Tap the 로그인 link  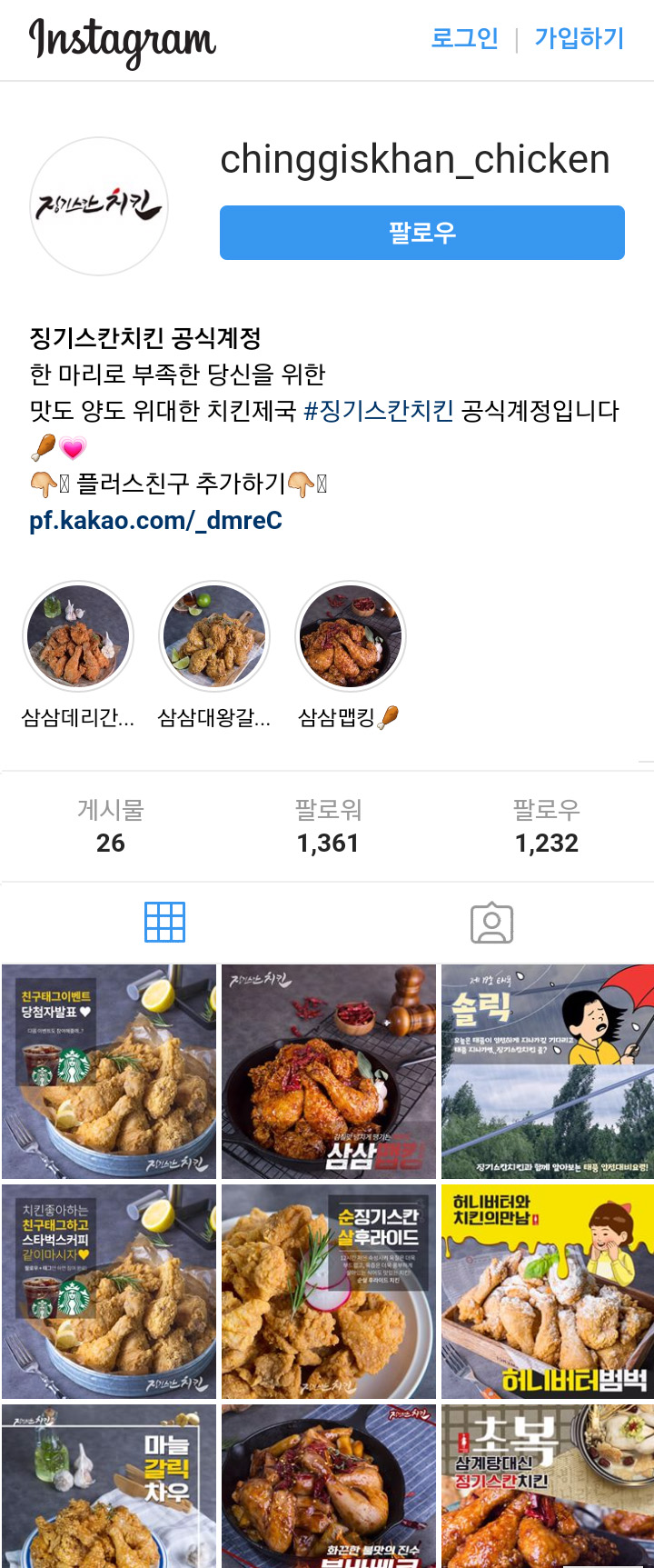click(464, 38)
